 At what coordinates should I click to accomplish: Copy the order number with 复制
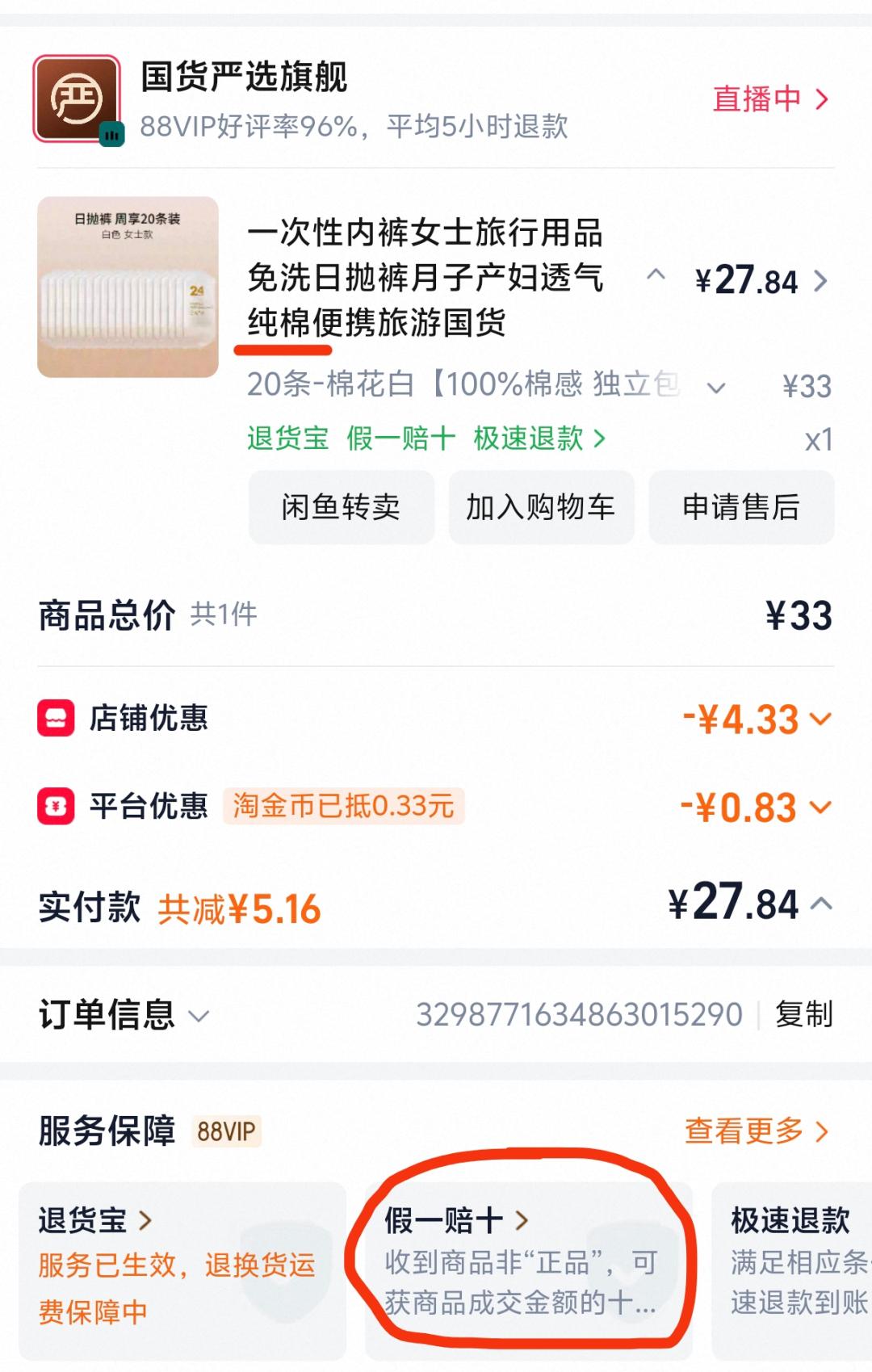pos(803,1014)
